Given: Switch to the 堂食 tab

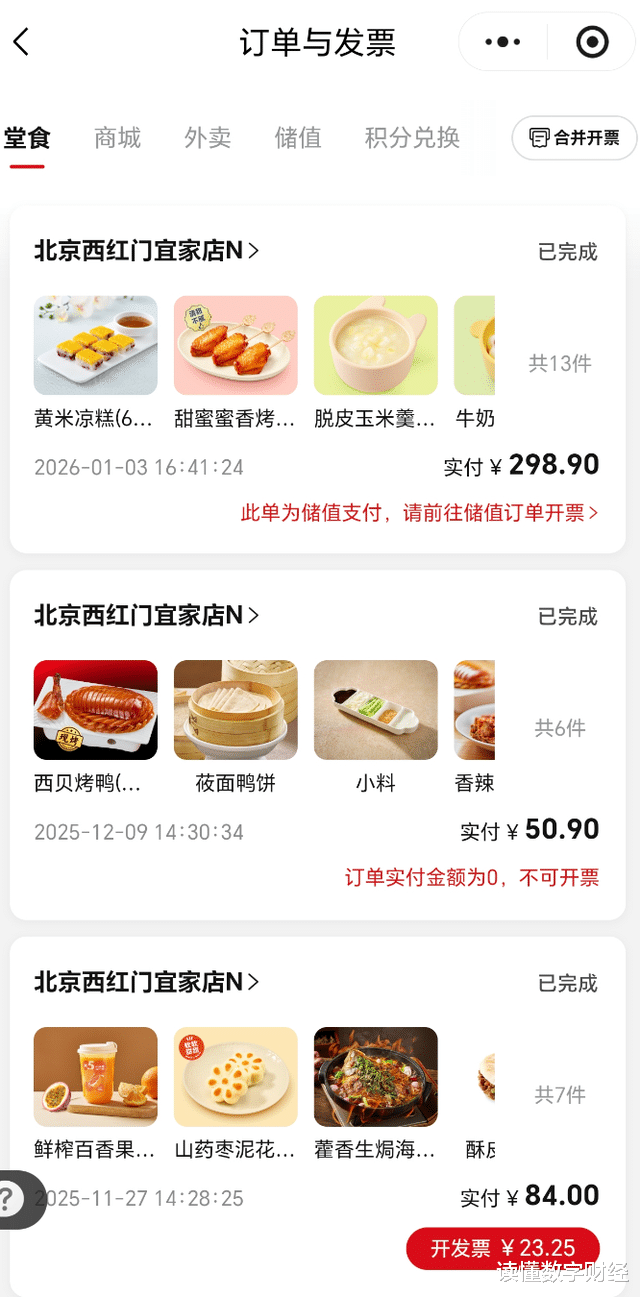Looking at the screenshot, I should coord(27,138).
